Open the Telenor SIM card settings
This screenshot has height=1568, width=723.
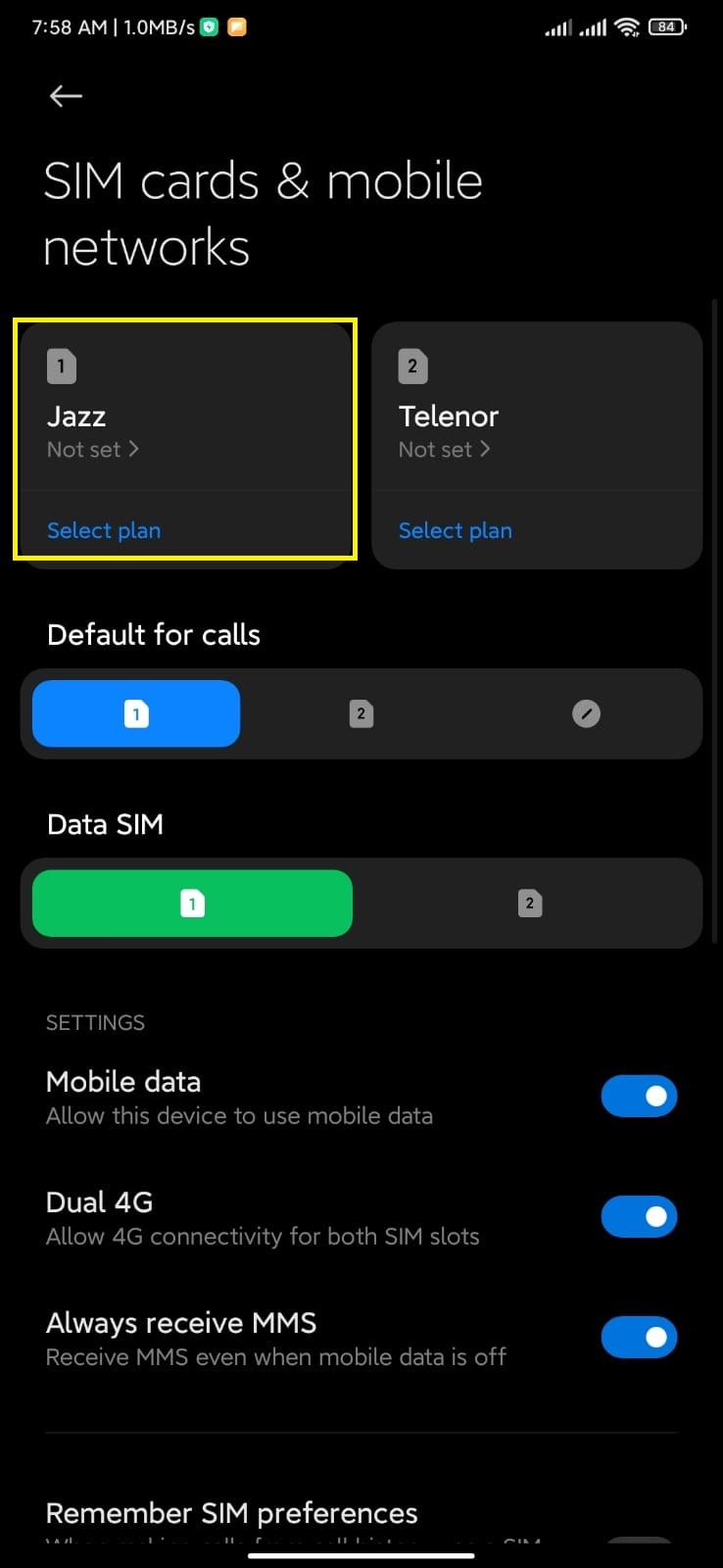[x=537, y=407]
